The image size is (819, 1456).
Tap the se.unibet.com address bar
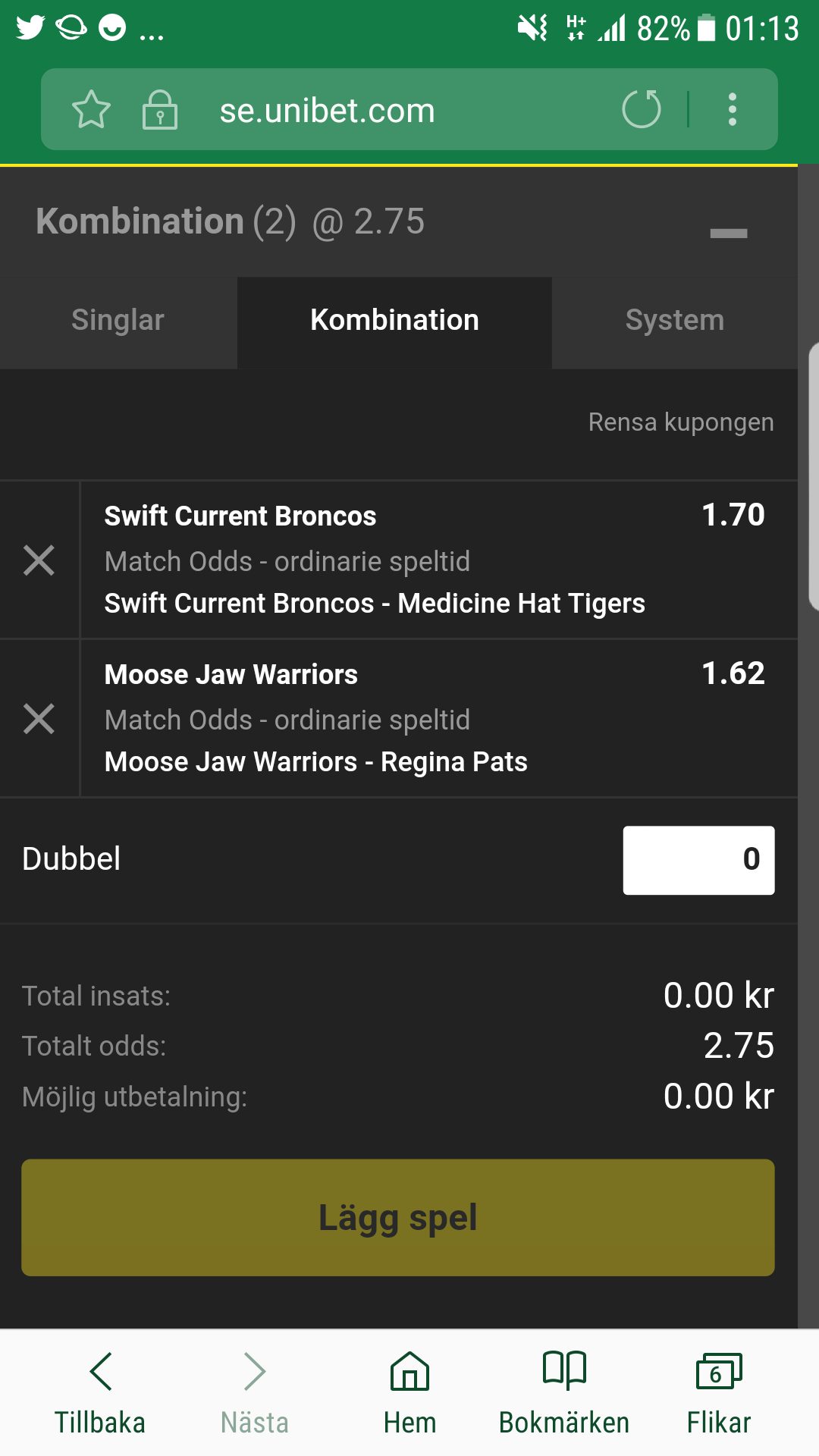pos(327,111)
